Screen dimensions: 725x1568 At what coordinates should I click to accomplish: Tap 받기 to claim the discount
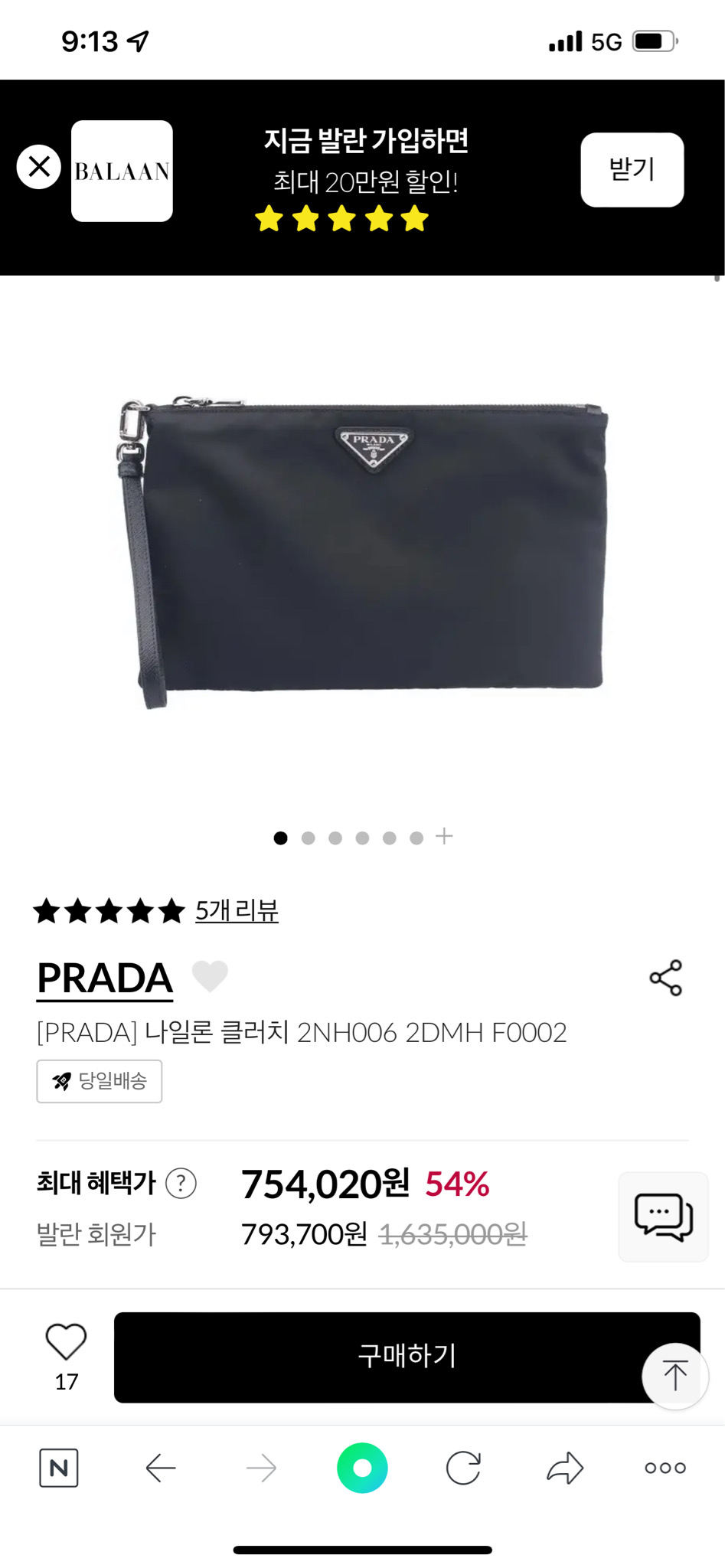632,169
